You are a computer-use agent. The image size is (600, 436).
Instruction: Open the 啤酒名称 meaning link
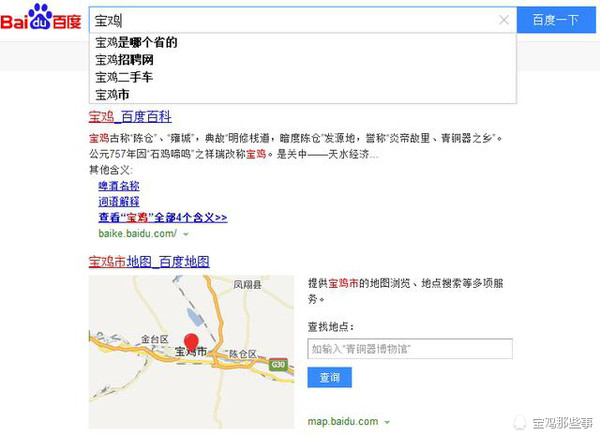pyautogui.click(x=119, y=186)
